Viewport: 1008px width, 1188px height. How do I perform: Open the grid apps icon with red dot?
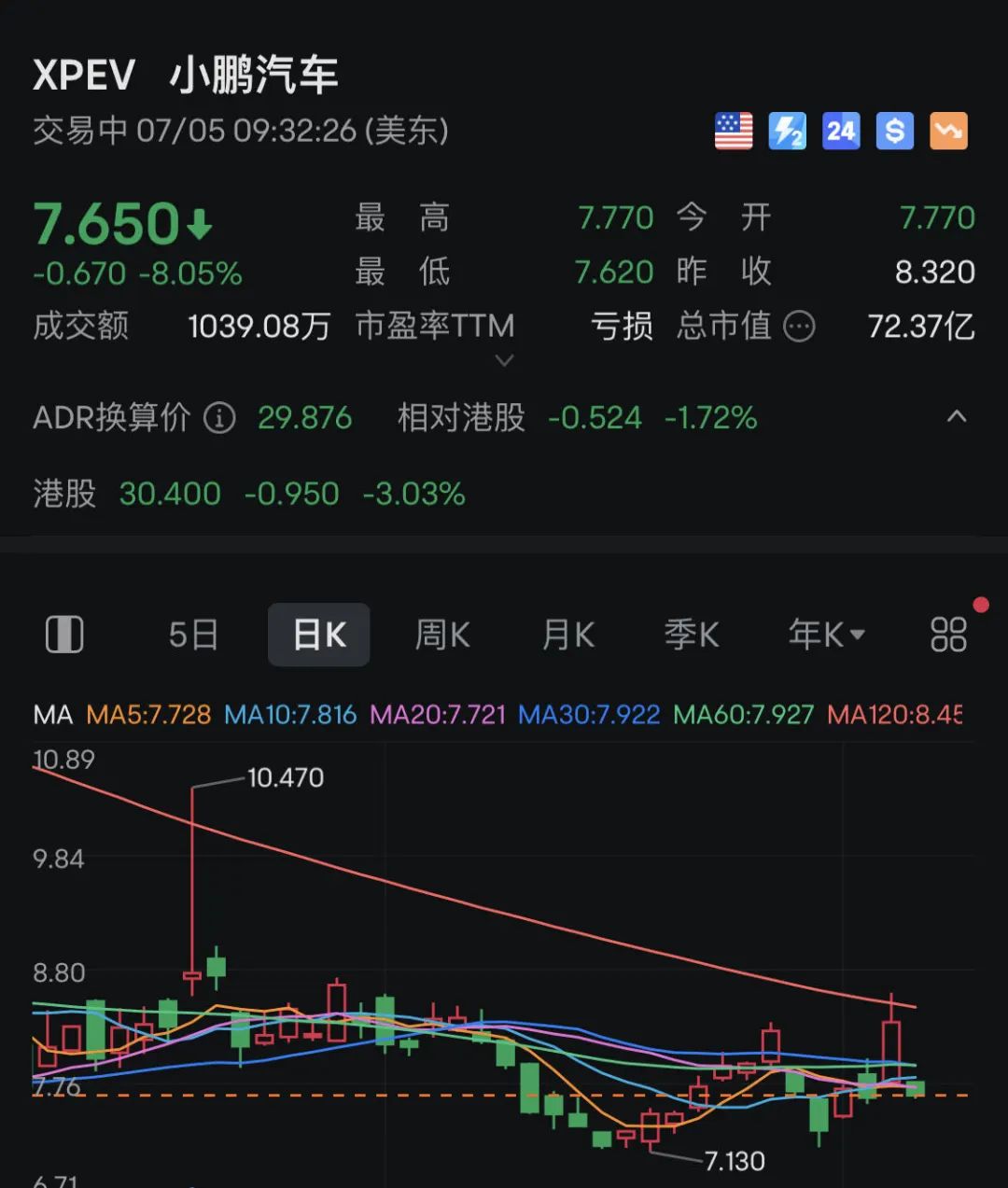(x=949, y=634)
